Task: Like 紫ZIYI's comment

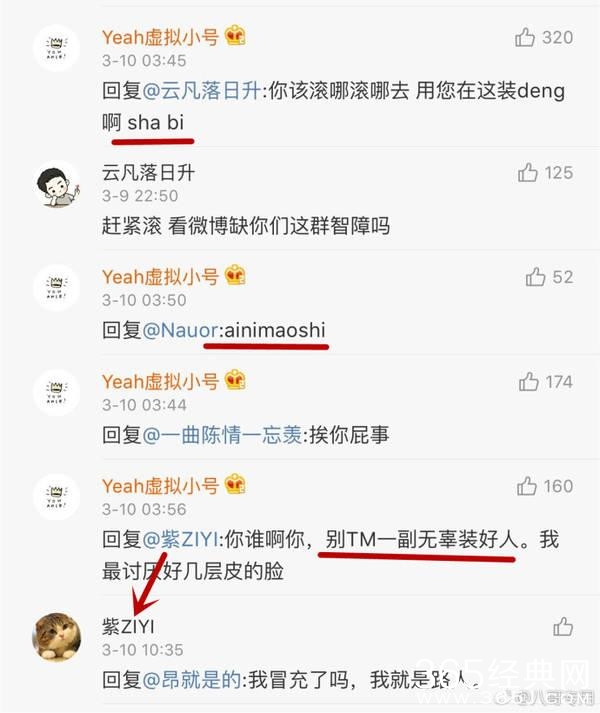Action: click(563, 627)
